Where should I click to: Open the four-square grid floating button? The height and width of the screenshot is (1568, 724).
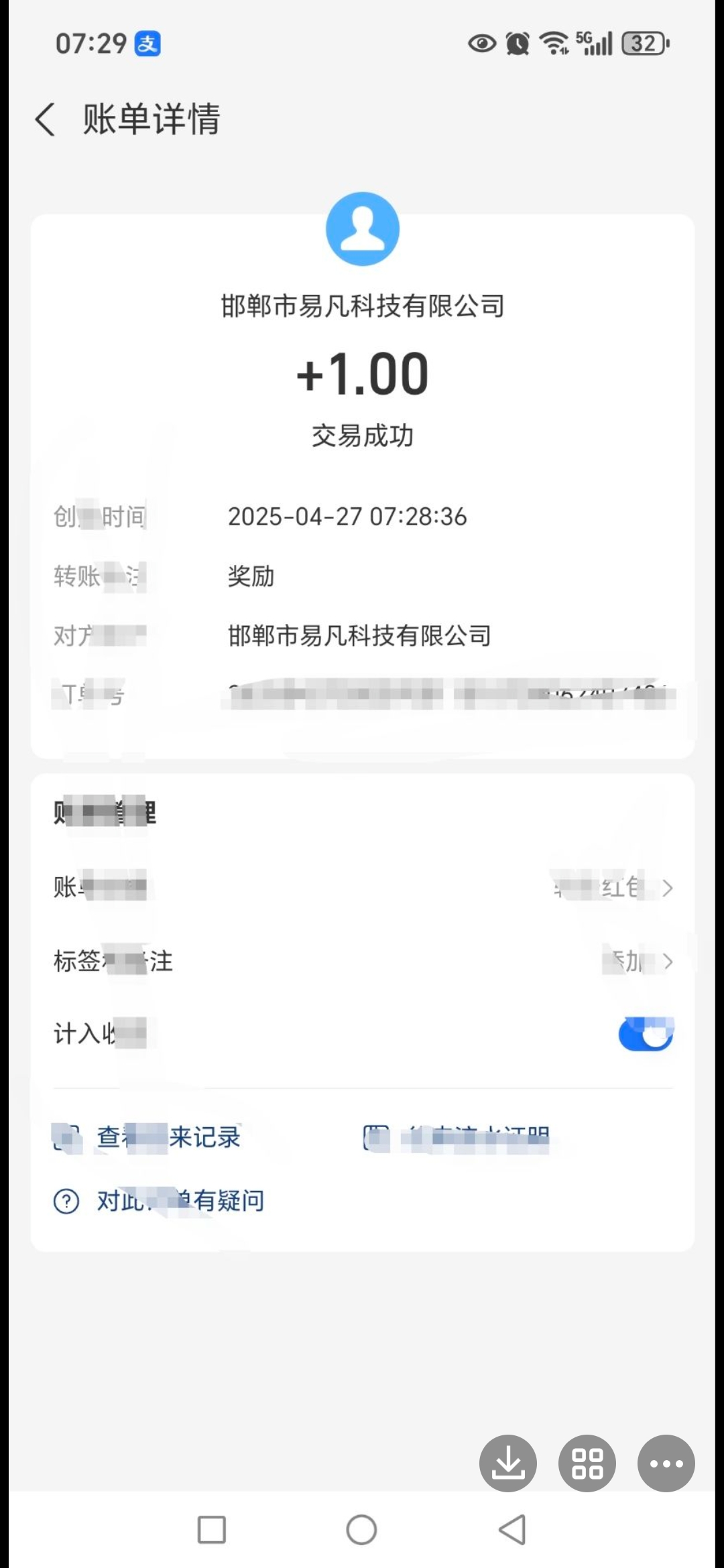coord(587,1463)
